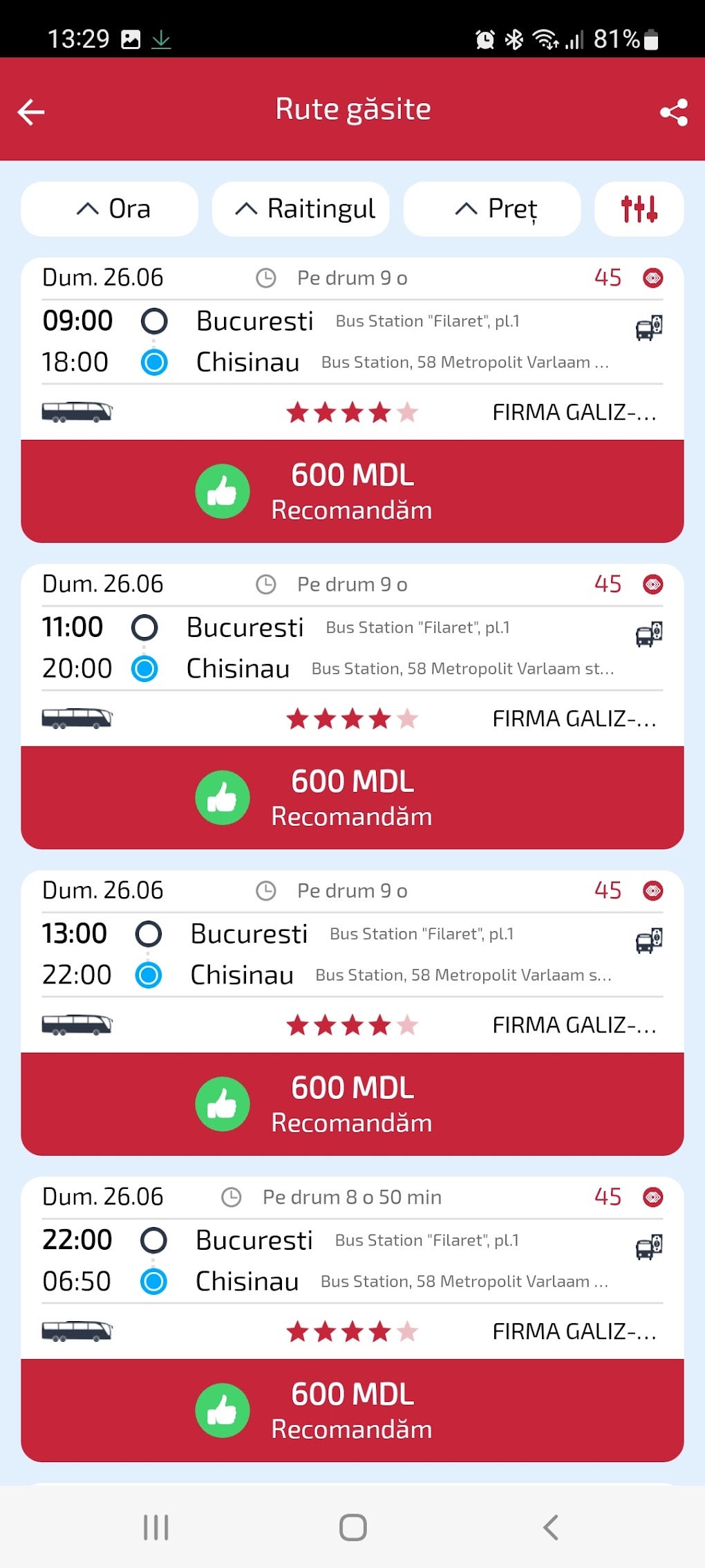Tap the system home button

pos(352,1527)
